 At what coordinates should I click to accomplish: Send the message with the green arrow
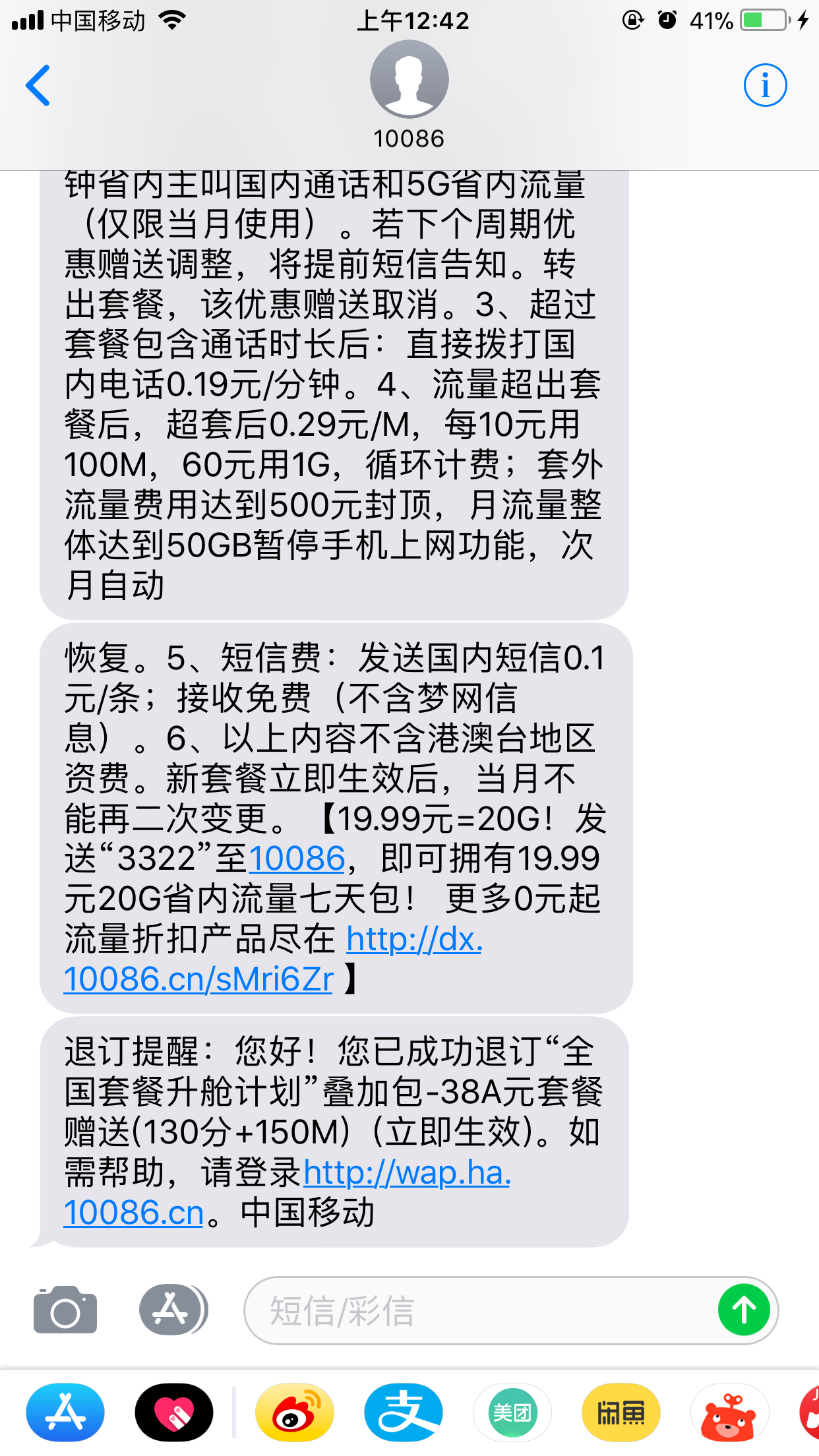click(x=744, y=1310)
